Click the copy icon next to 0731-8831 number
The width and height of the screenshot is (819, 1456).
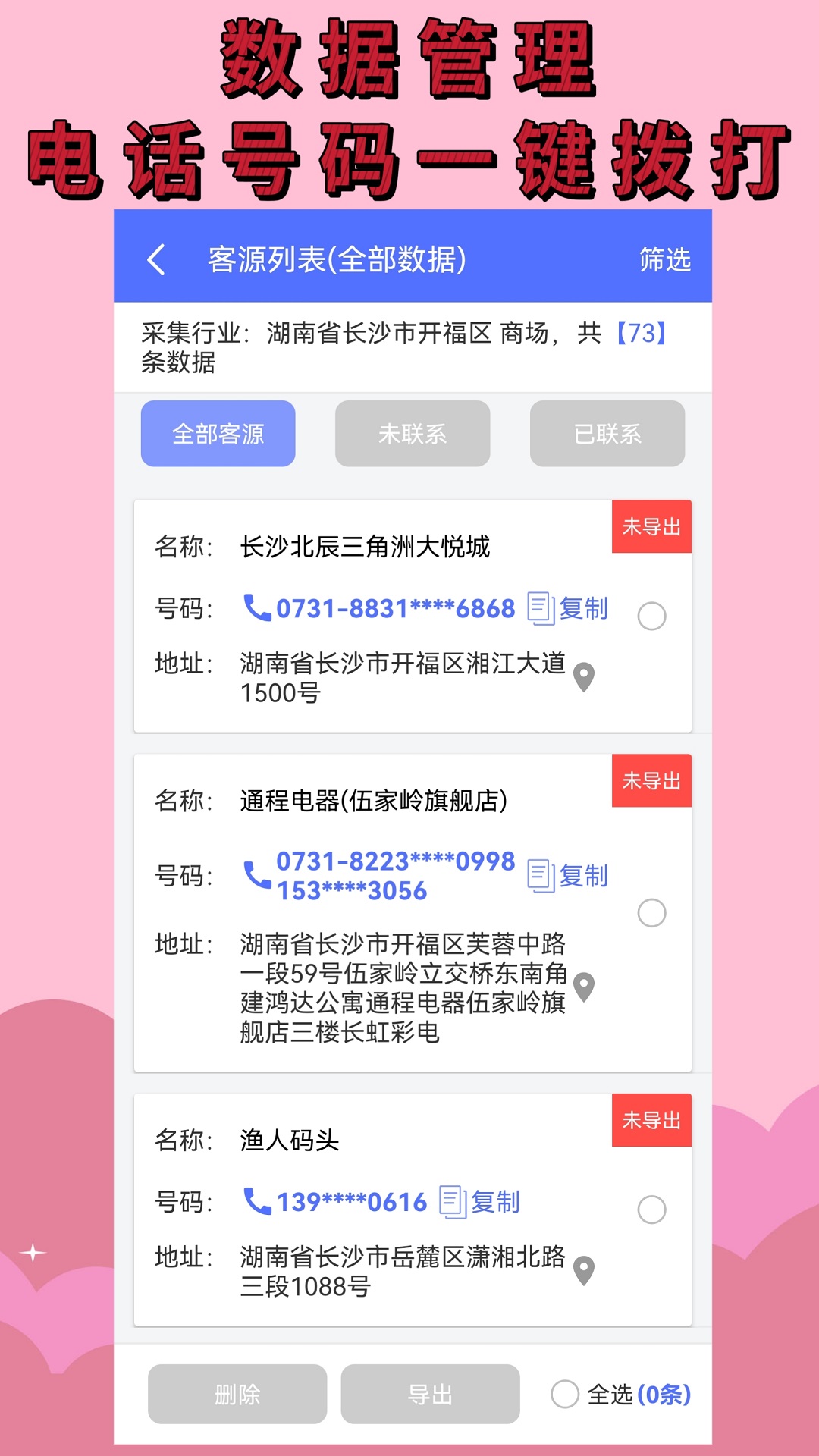pyautogui.click(x=540, y=607)
